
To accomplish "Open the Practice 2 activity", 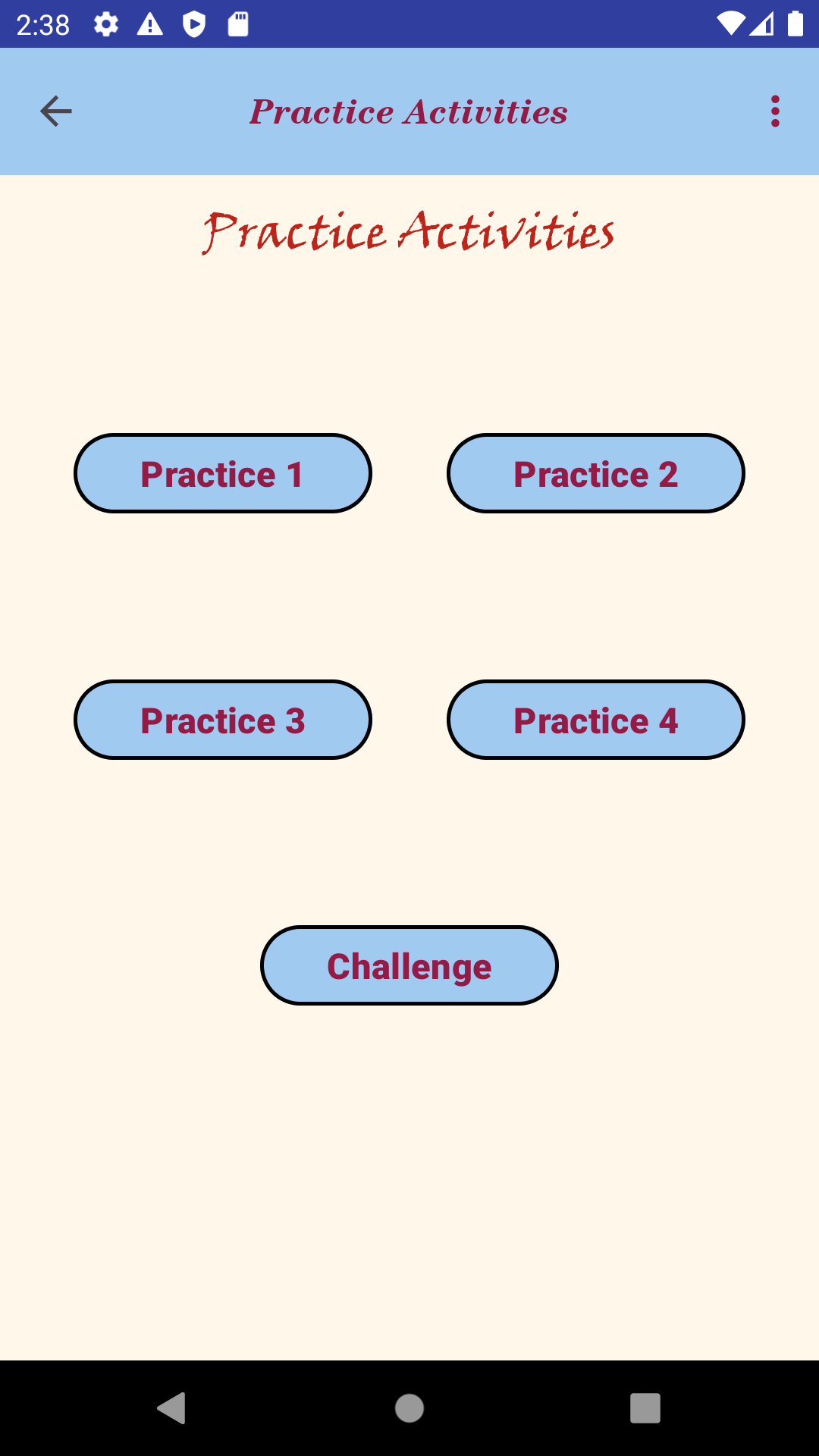I will pyautogui.click(x=596, y=474).
